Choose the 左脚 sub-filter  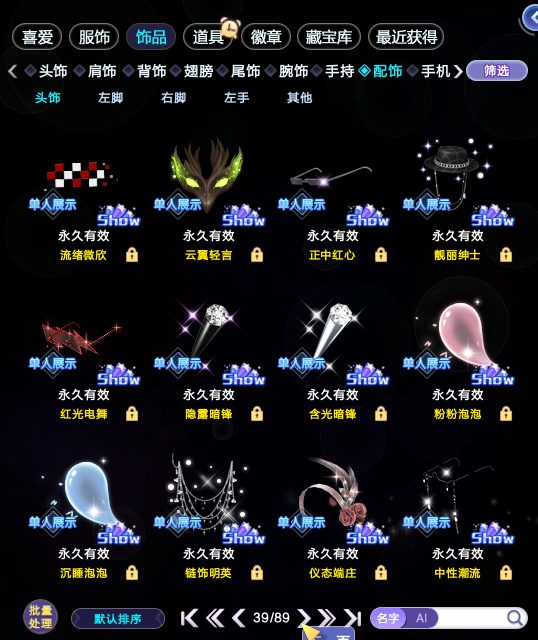pos(110,98)
